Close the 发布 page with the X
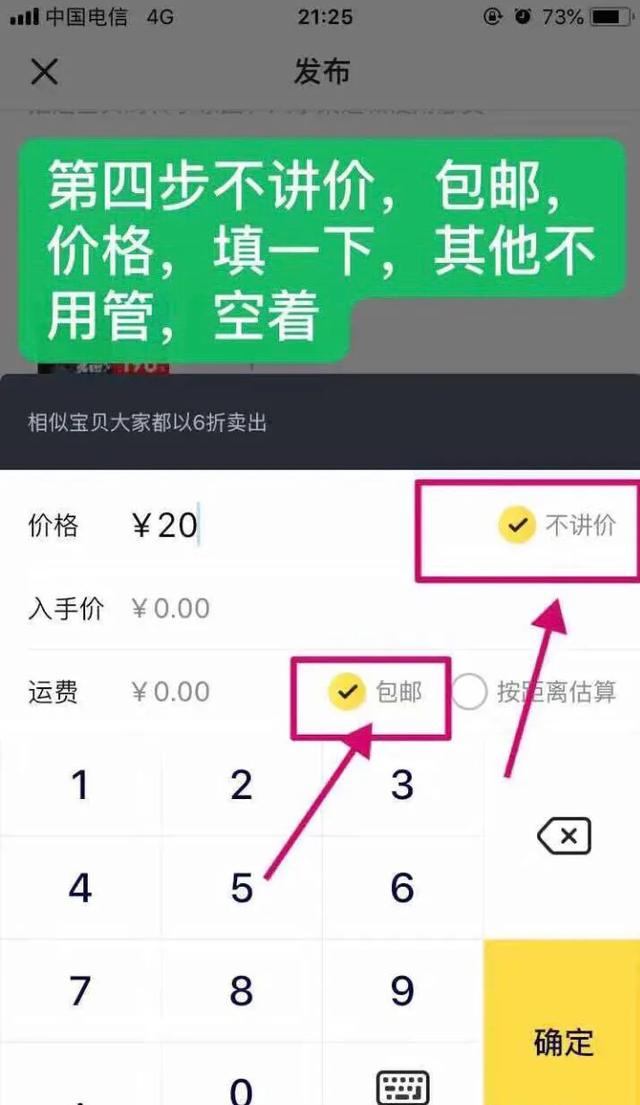Viewport: 640px width, 1105px height. [44, 72]
